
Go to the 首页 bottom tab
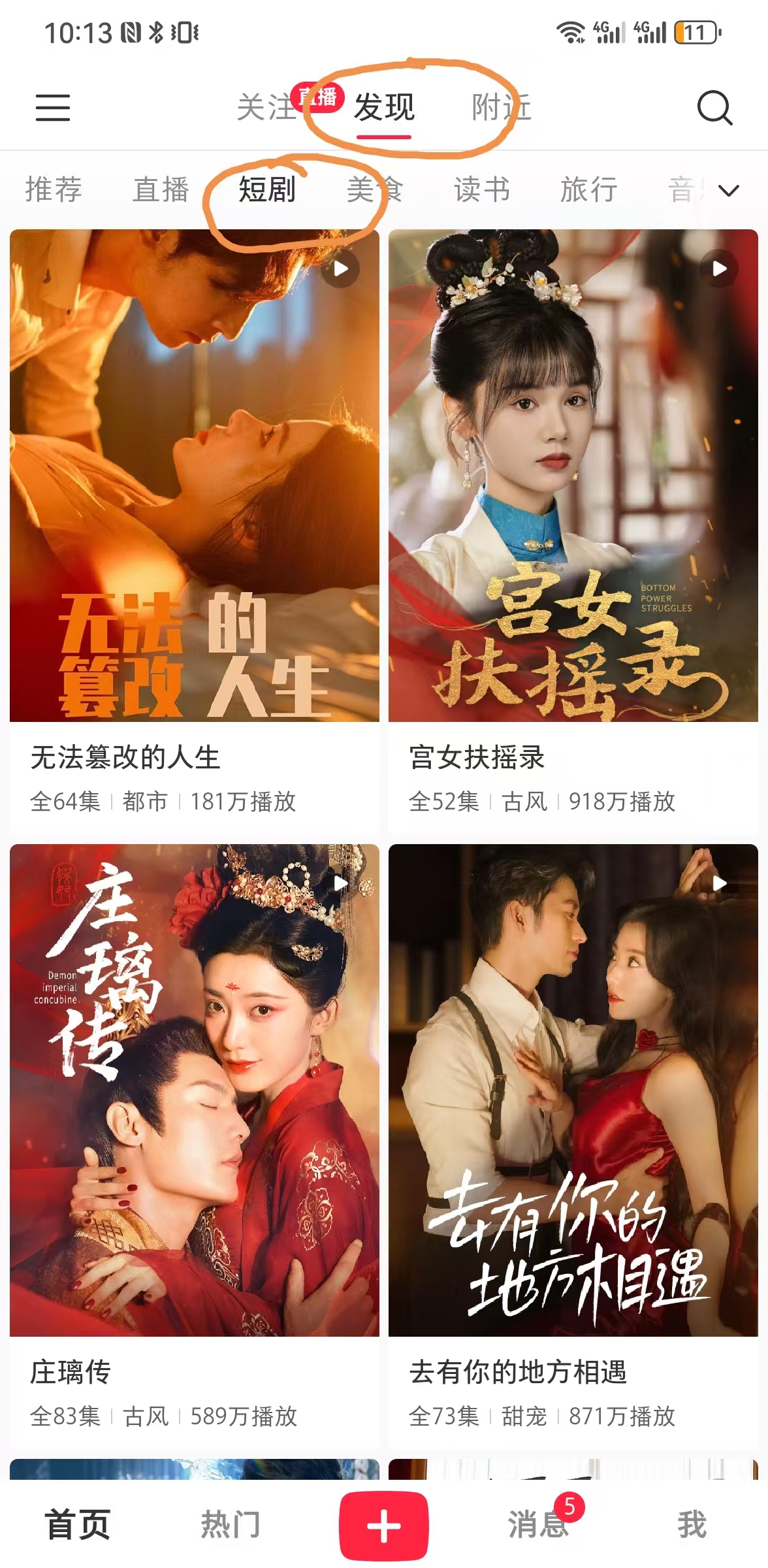[x=77, y=1525]
